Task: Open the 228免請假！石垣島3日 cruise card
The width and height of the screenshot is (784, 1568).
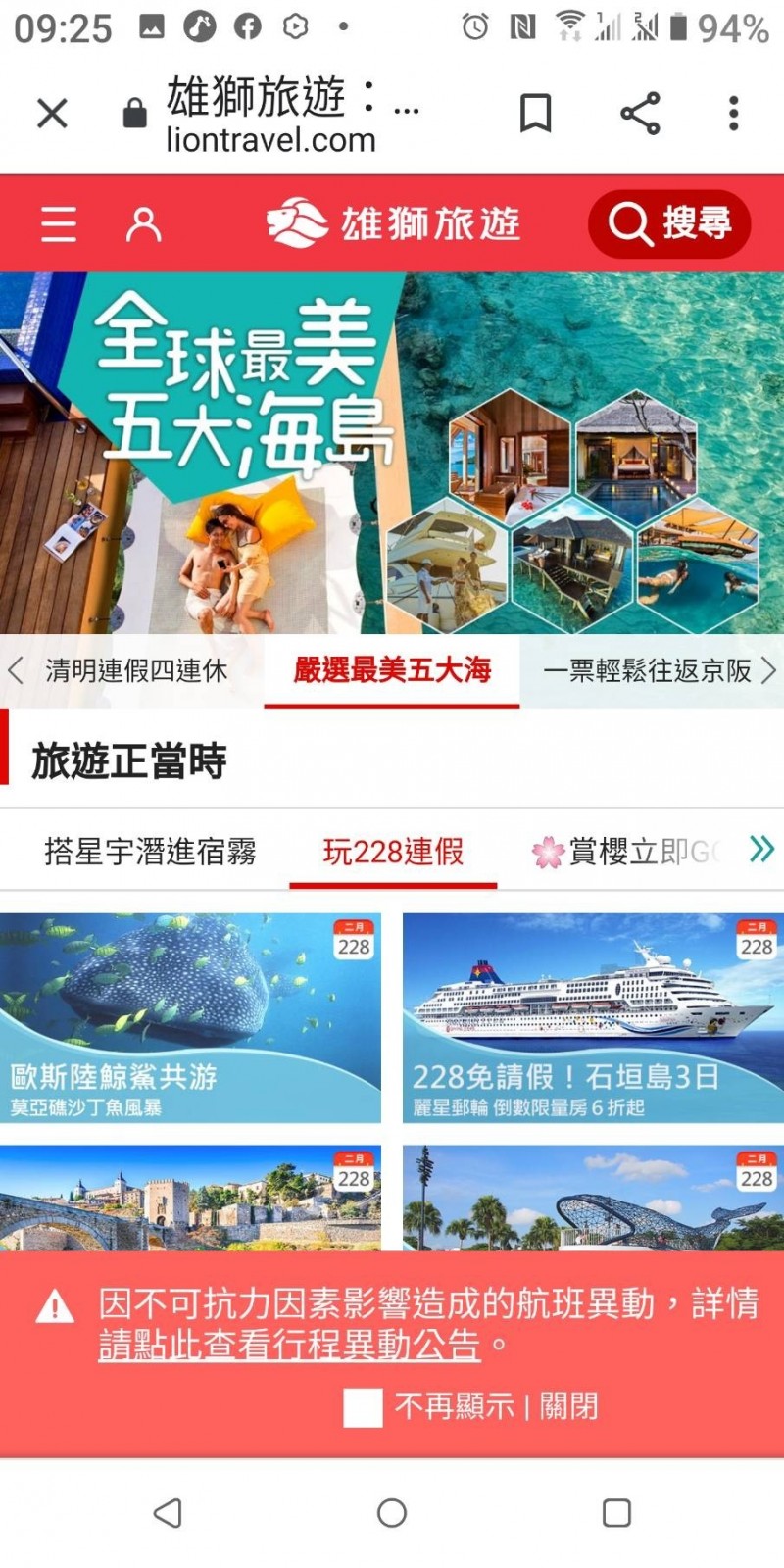Action: pos(593,1017)
